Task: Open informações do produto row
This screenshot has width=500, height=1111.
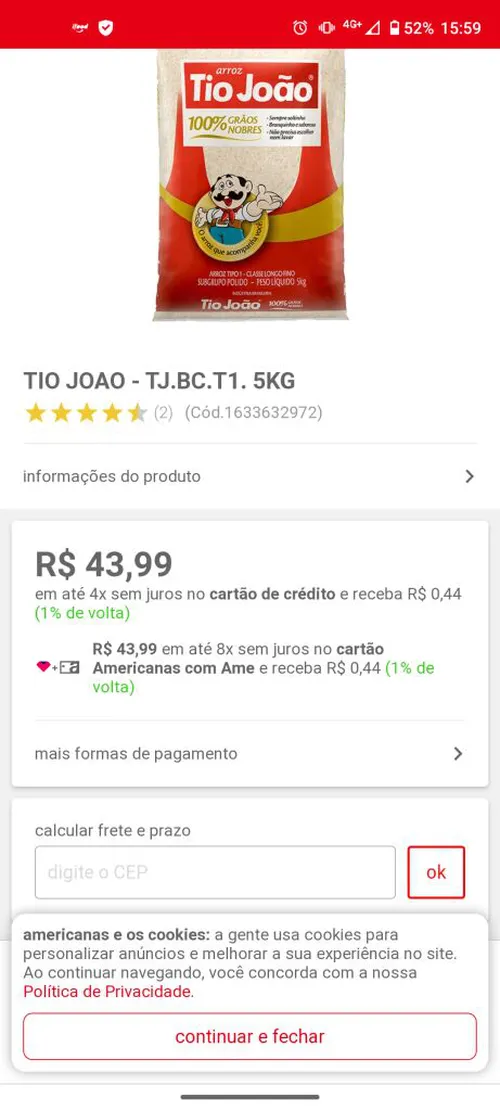Action: pyautogui.click(x=249, y=476)
